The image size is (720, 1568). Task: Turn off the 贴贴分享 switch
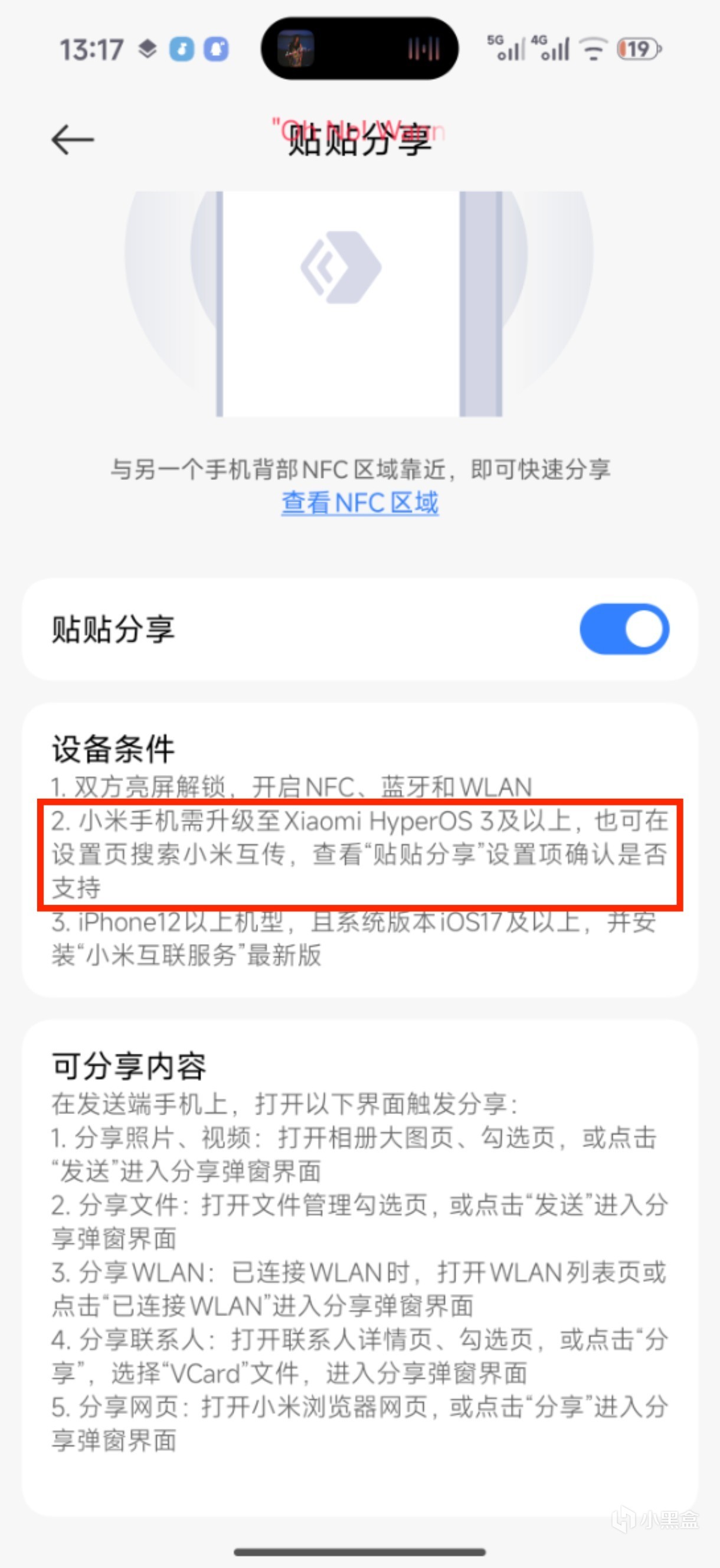pyautogui.click(x=624, y=629)
